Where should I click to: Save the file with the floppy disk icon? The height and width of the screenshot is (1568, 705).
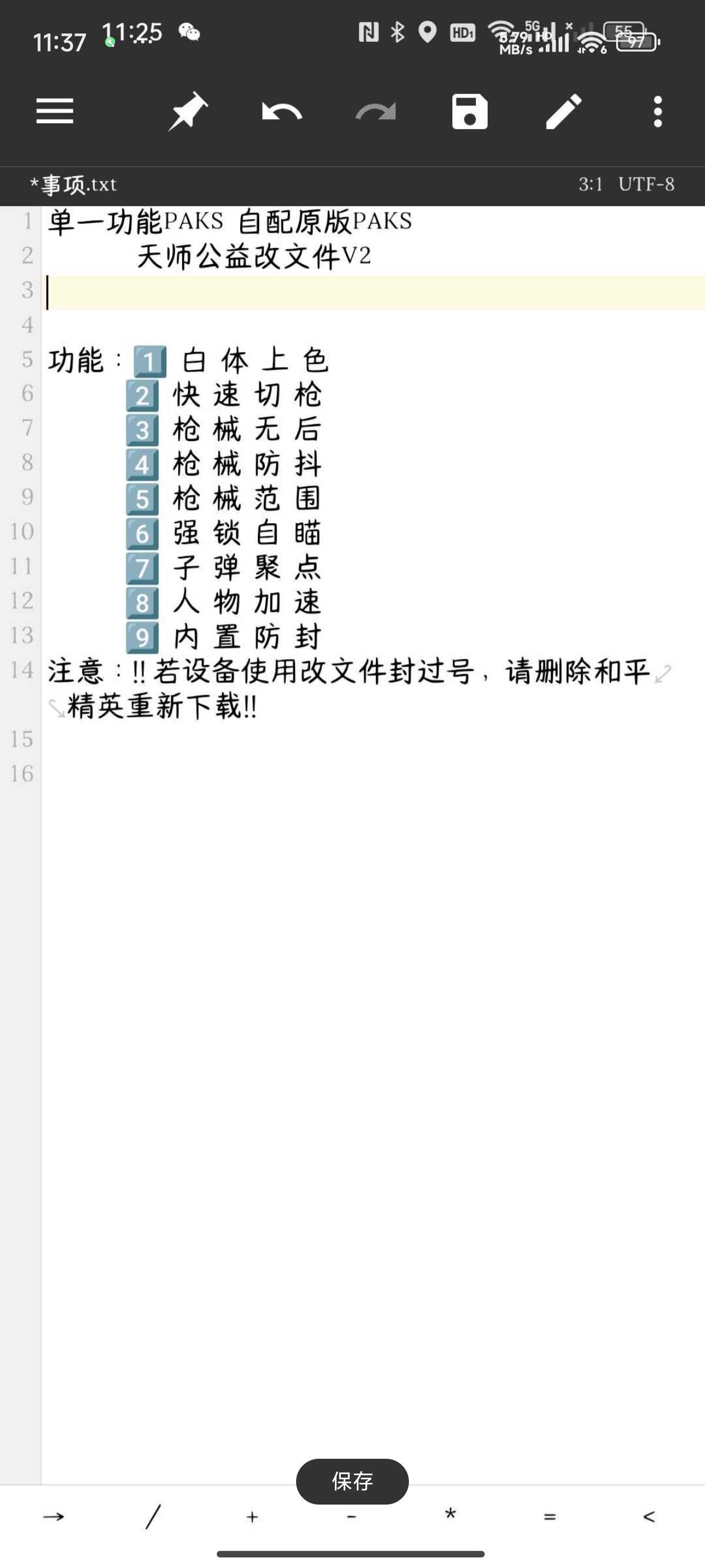point(469,112)
